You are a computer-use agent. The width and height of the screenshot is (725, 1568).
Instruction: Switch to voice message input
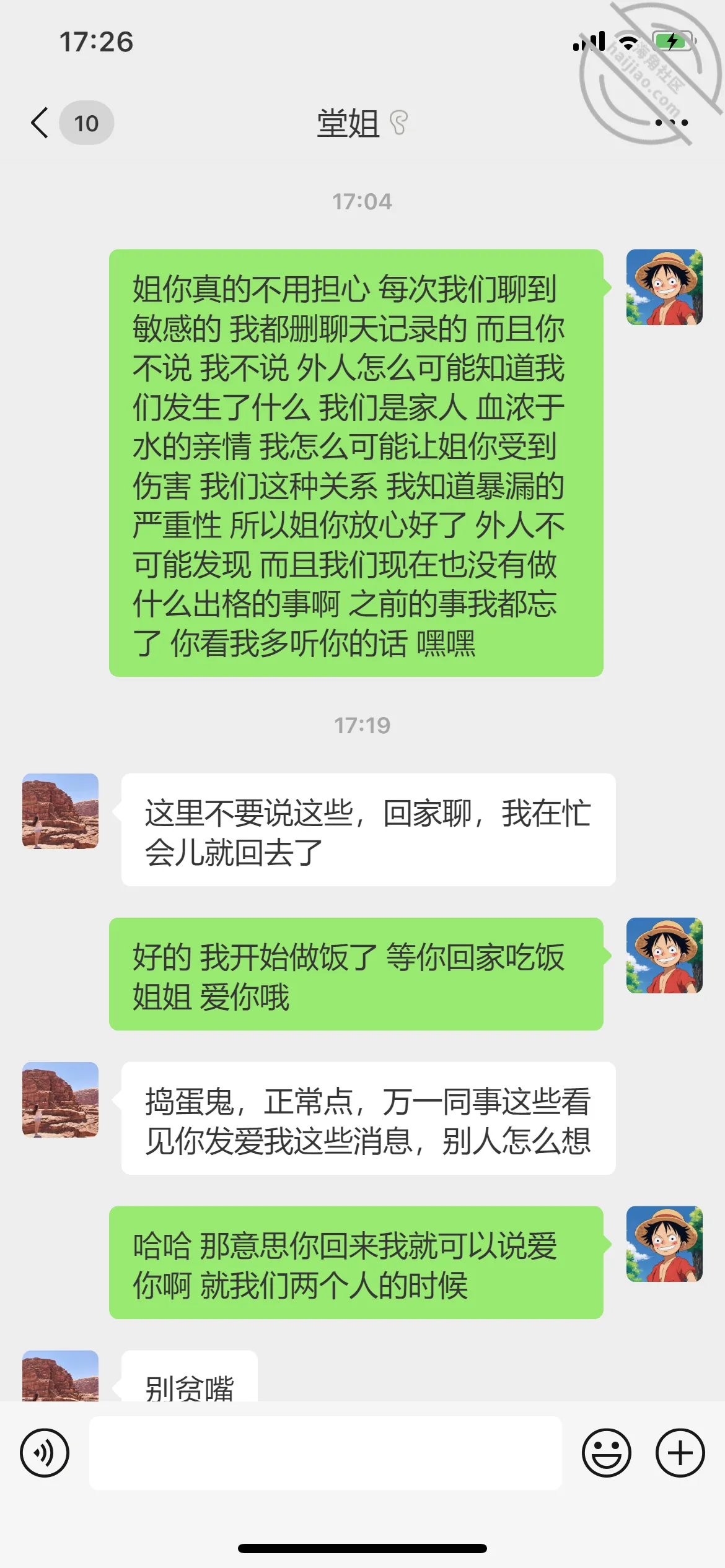click(45, 1453)
